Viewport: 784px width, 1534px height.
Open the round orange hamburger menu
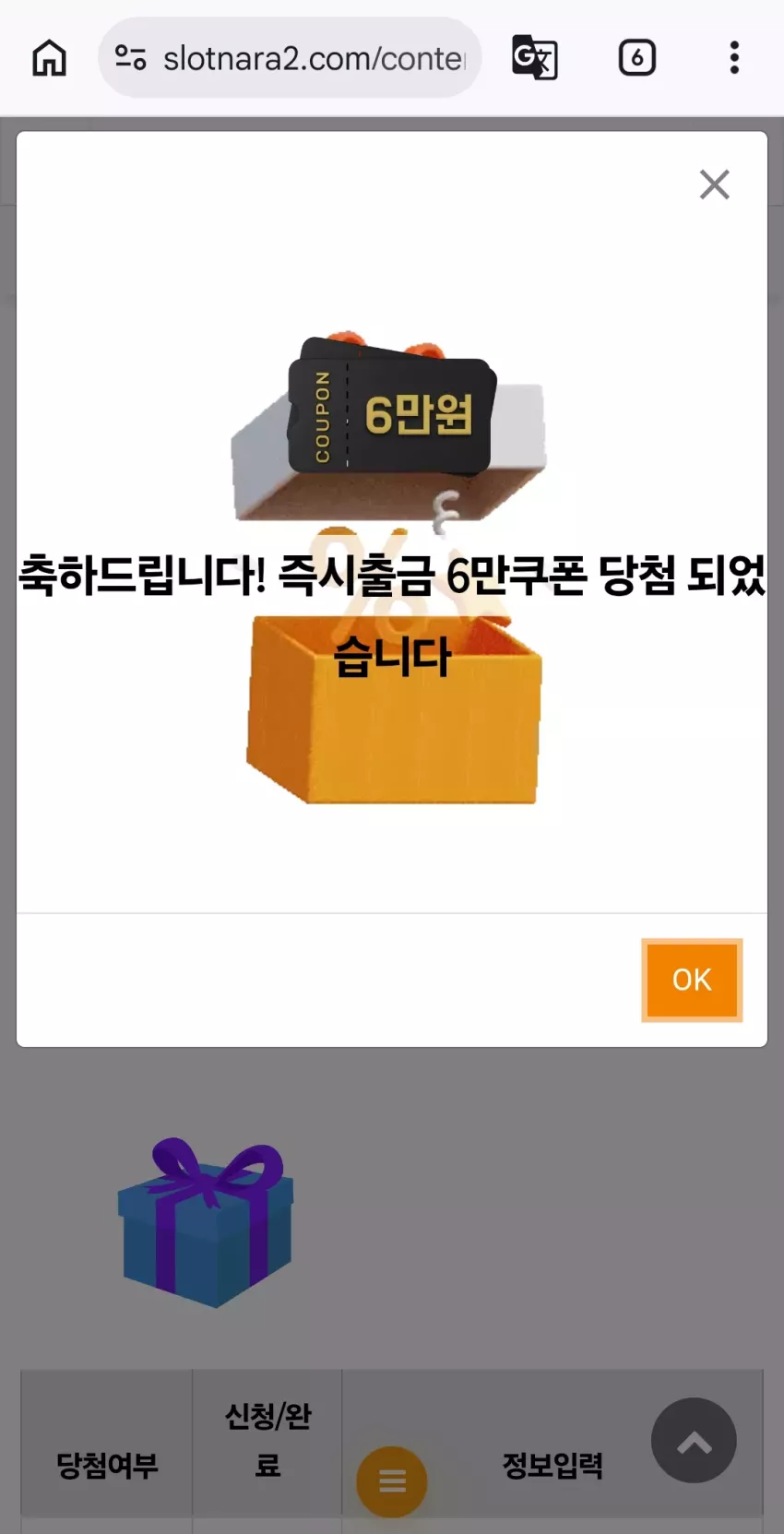pyautogui.click(x=392, y=1481)
